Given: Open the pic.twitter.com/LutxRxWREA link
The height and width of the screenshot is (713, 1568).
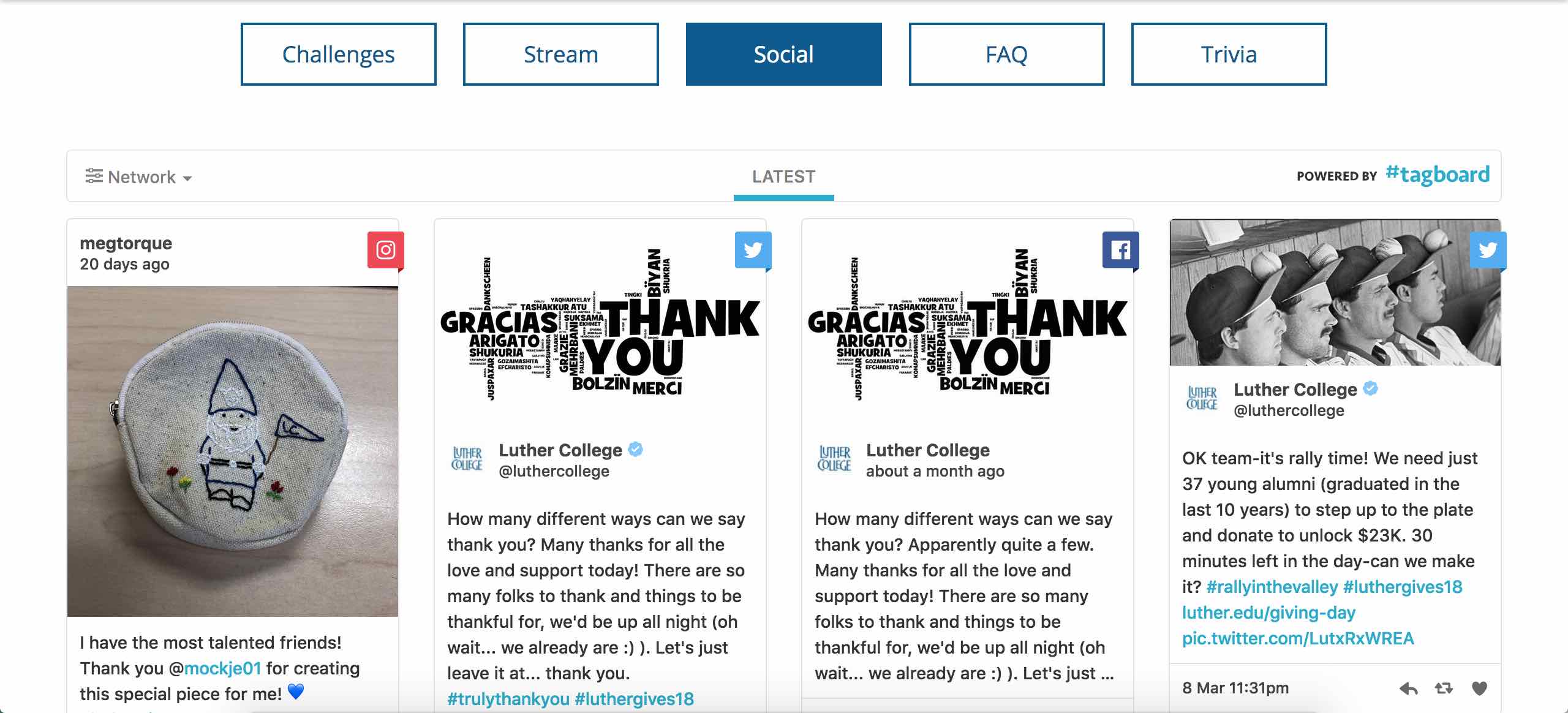Looking at the screenshot, I should pyautogui.click(x=1297, y=638).
